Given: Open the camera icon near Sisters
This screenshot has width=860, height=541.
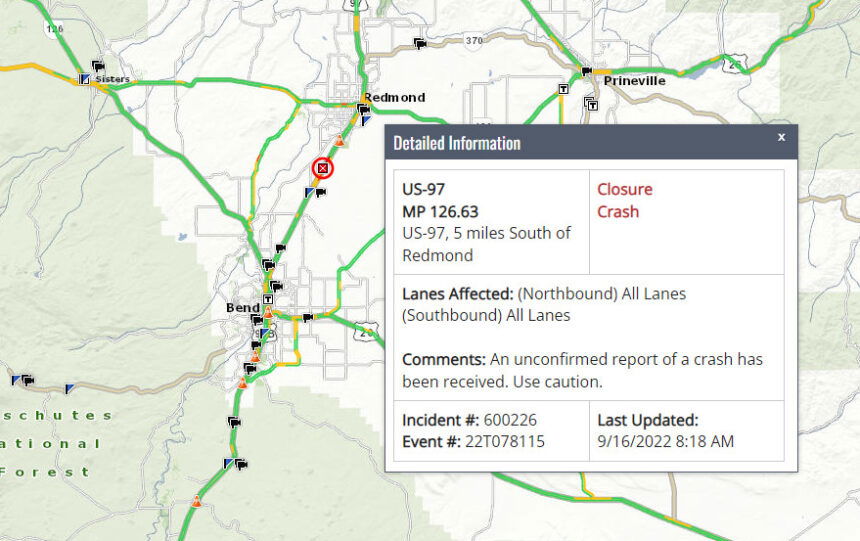Looking at the screenshot, I should pos(98,66).
